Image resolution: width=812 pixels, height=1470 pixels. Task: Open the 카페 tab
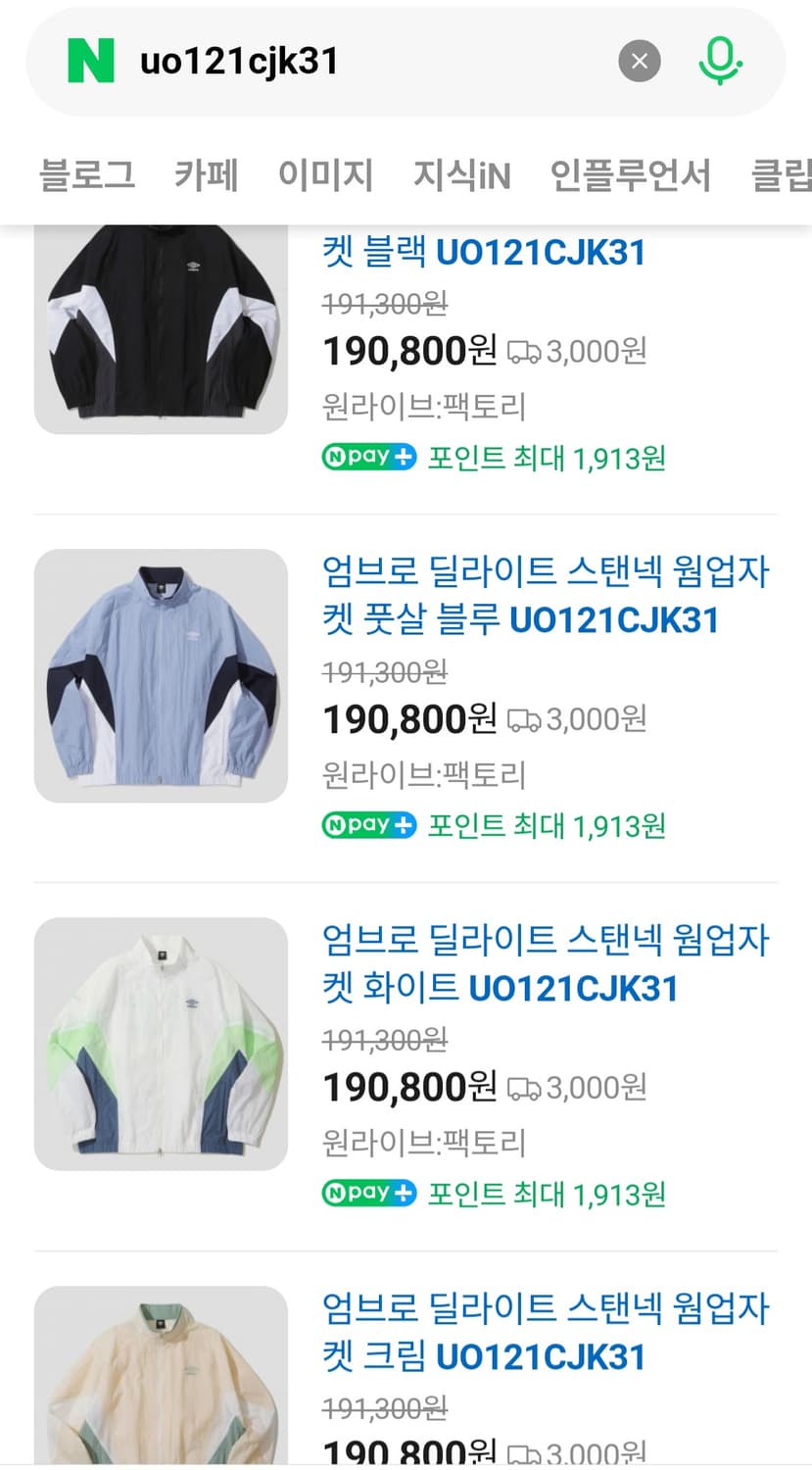coord(206,176)
